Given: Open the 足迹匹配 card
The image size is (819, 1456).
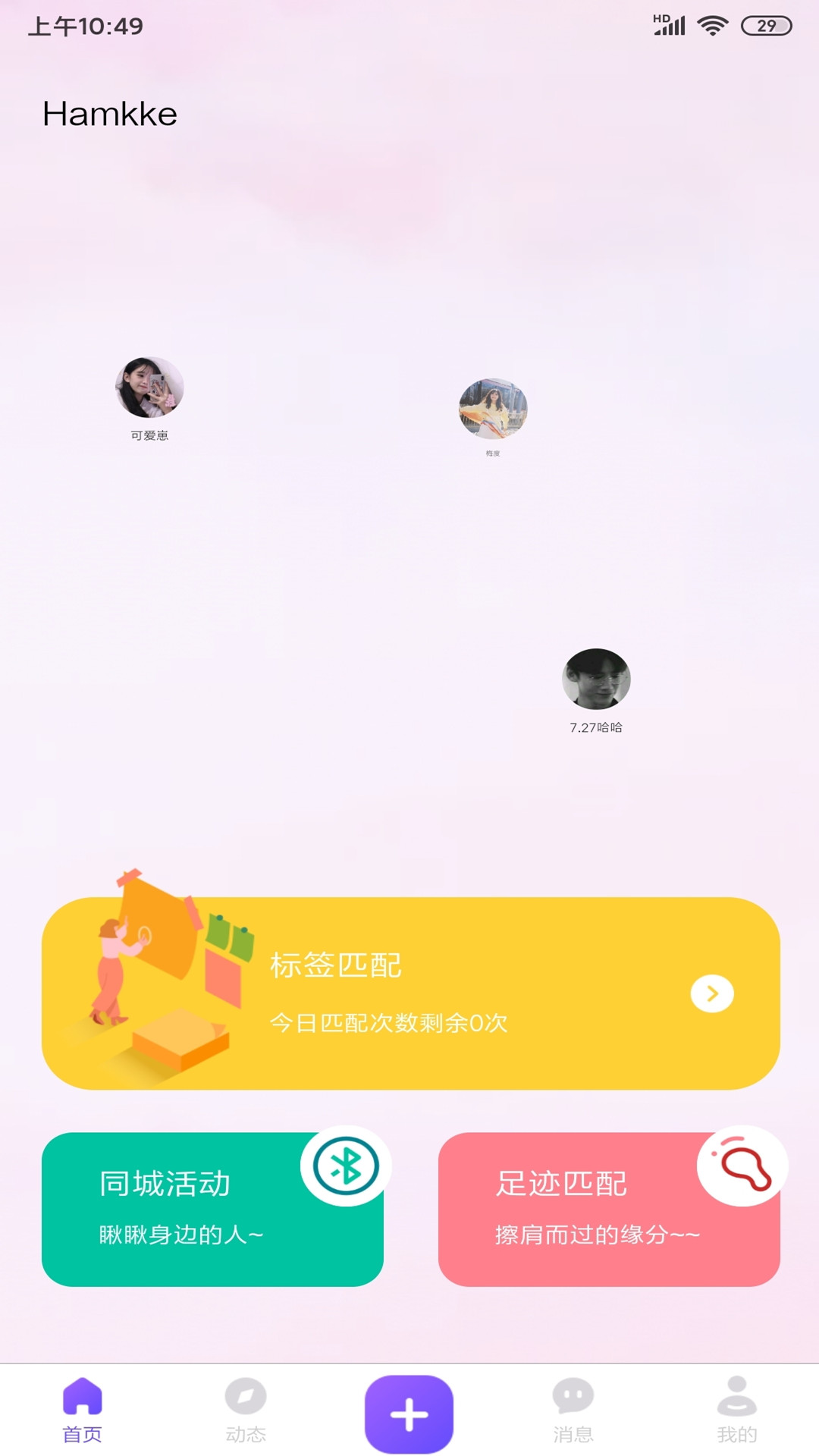Looking at the screenshot, I should coord(609,1210).
